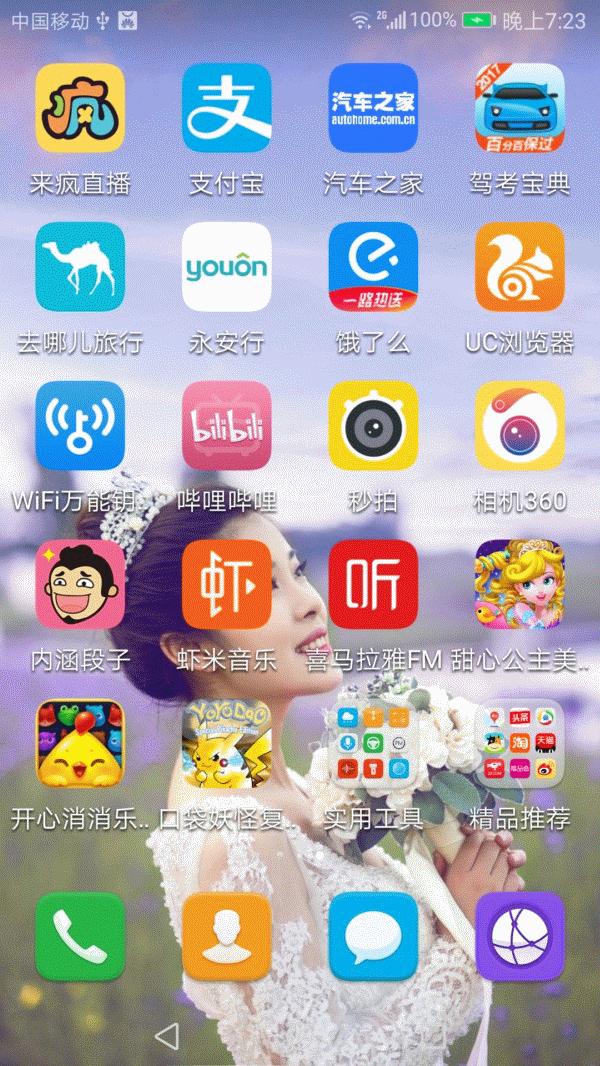
Task: Open the 汽车之家 app
Action: (373, 108)
